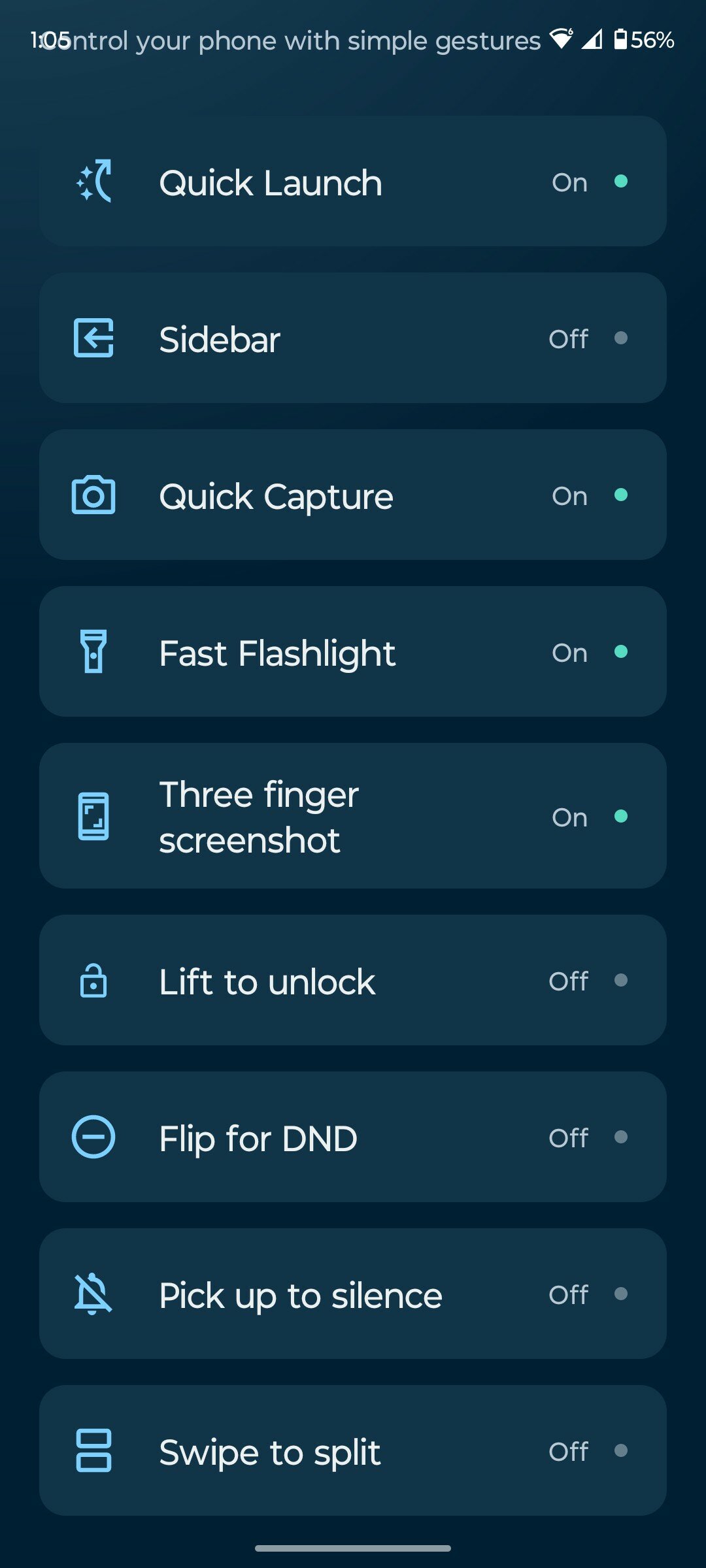Open the Sidebar gesture row
Viewport: 706px width, 1568px height.
[353, 338]
